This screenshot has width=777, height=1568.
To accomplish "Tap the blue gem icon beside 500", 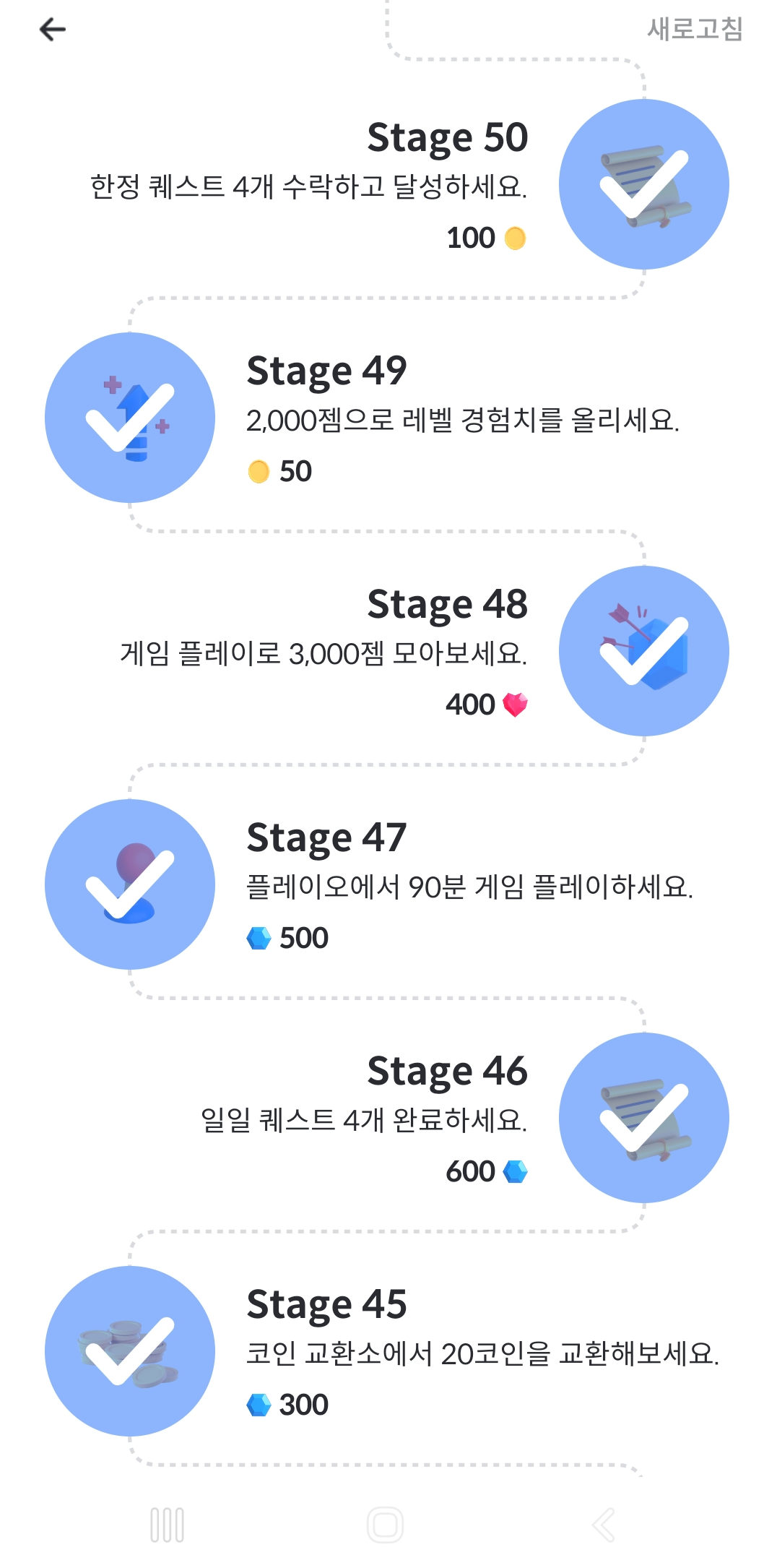I will coord(260,936).
